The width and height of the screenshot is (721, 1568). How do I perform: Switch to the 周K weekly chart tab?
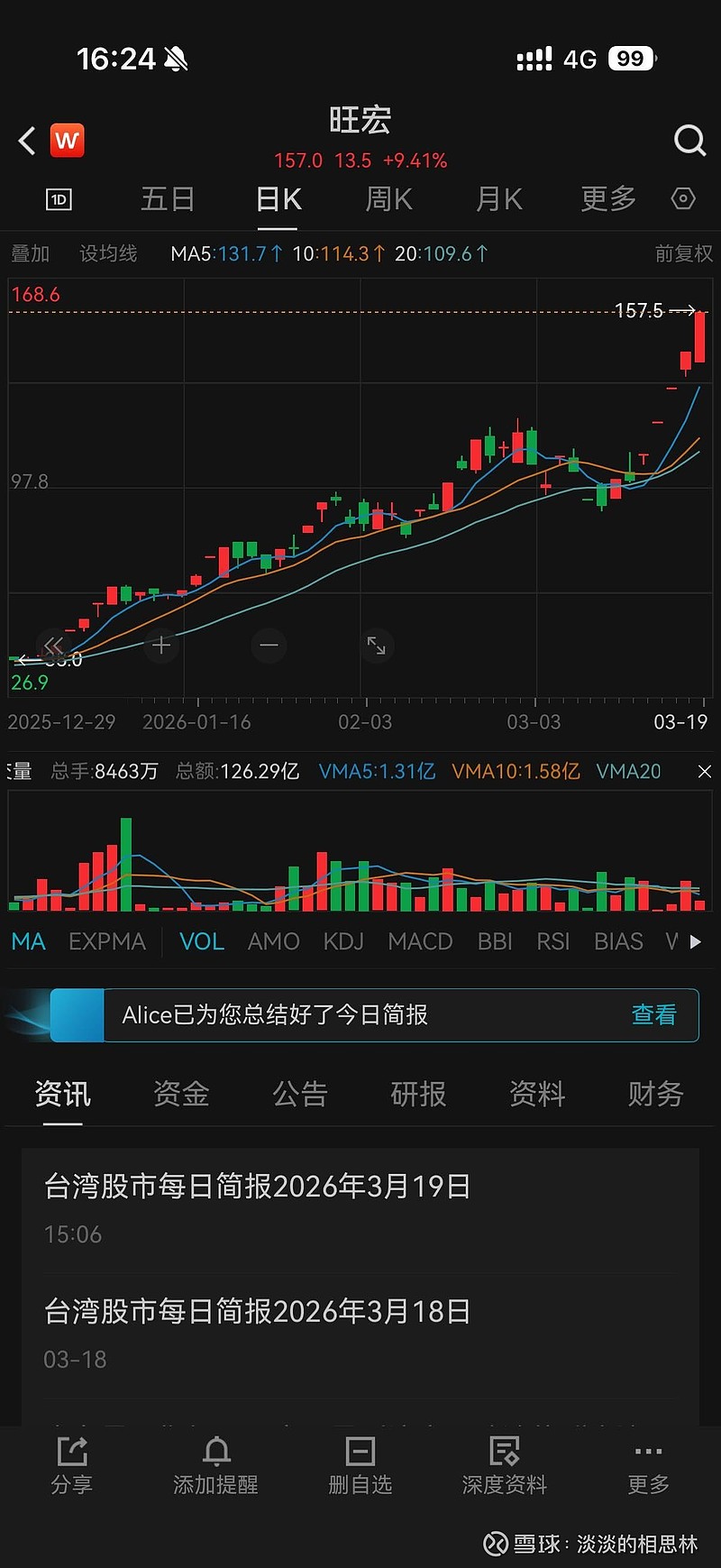[388, 198]
